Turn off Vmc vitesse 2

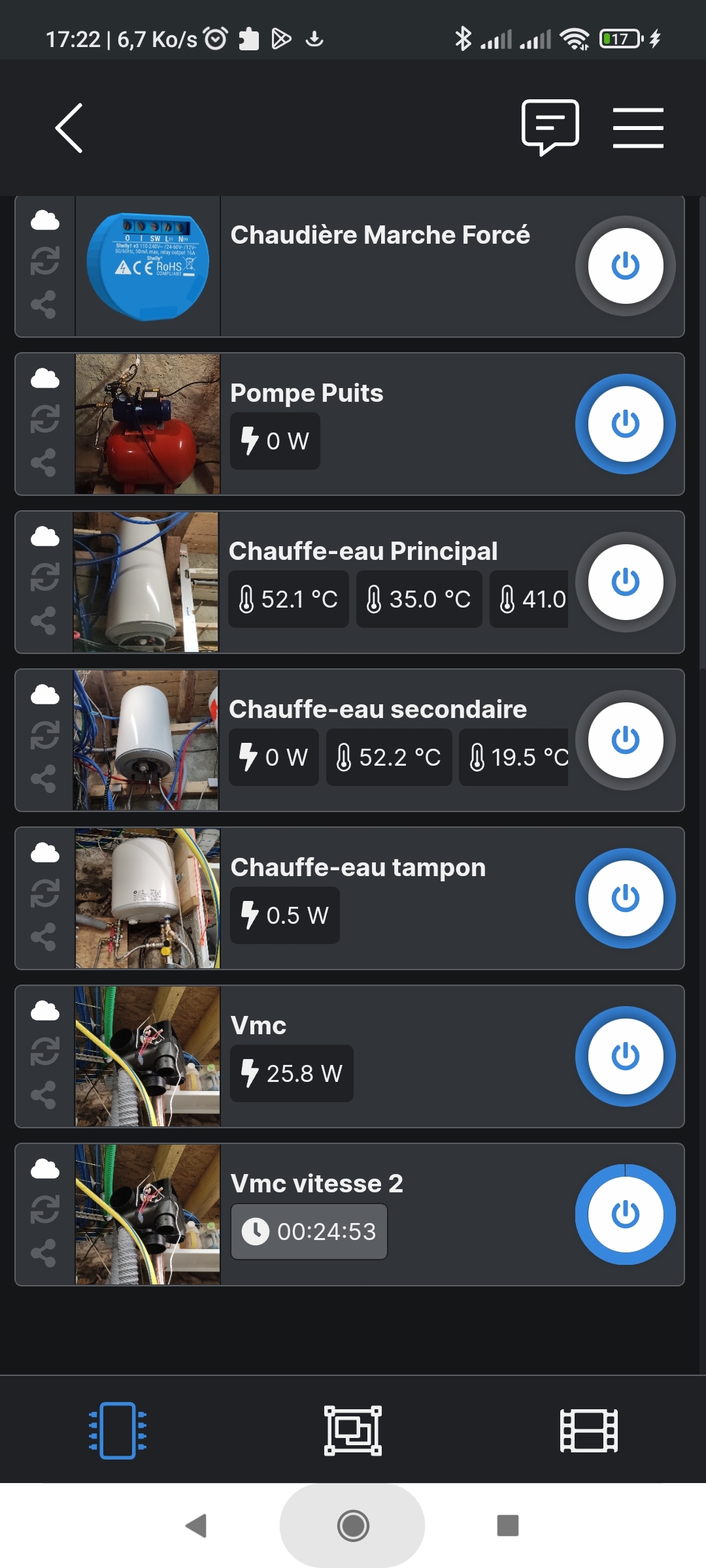coord(625,1215)
